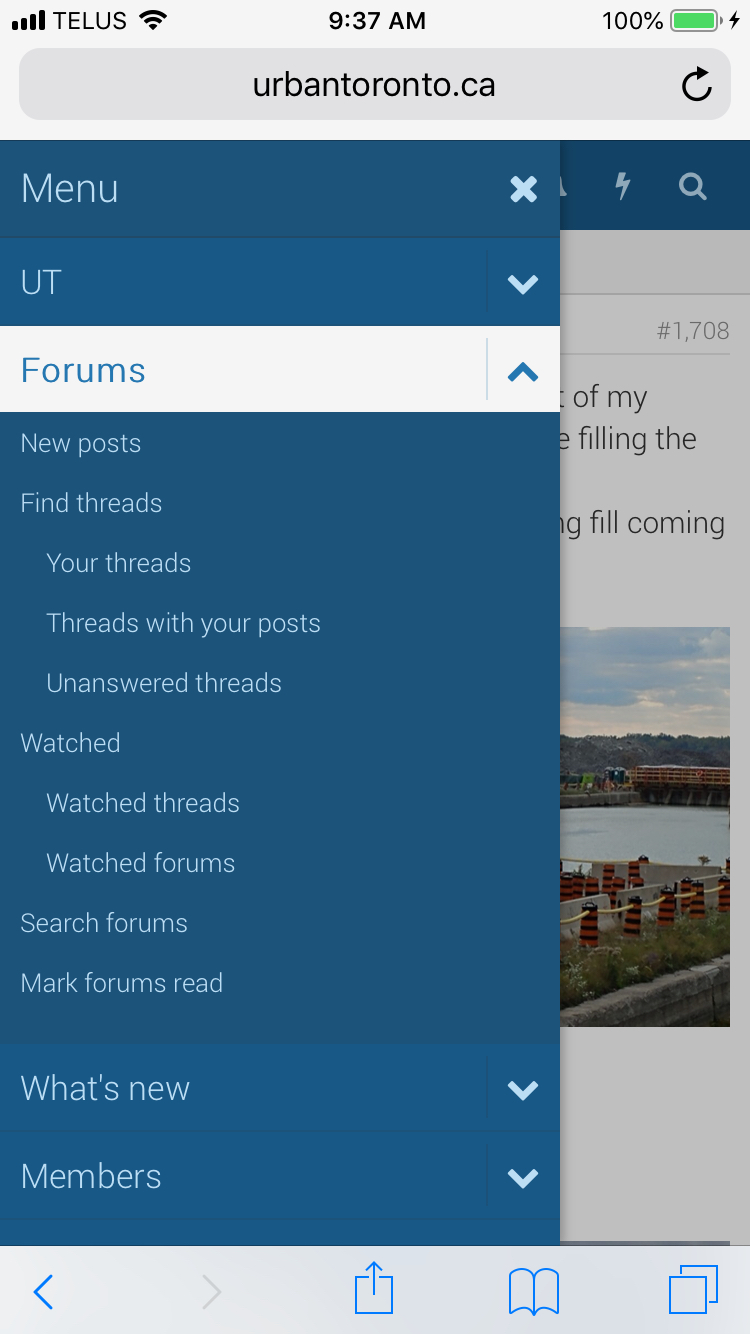Tap Mark forums read
The width and height of the screenshot is (750, 1334).
pos(122,983)
